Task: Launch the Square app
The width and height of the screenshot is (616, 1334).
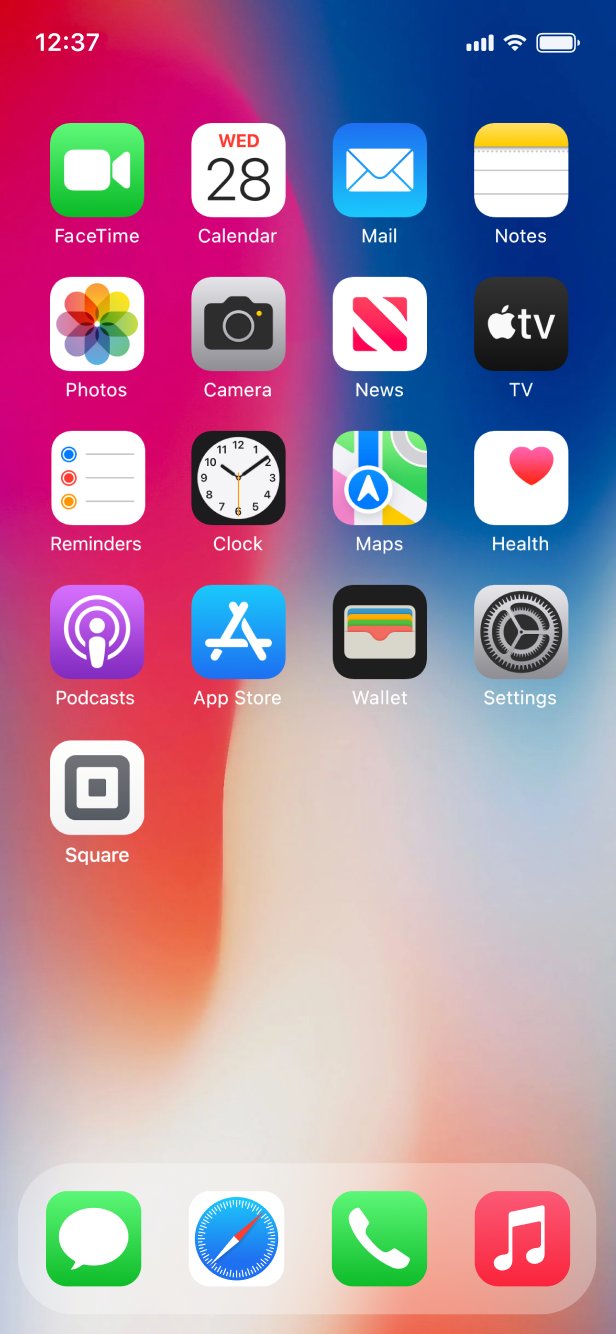Action: [x=97, y=788]
